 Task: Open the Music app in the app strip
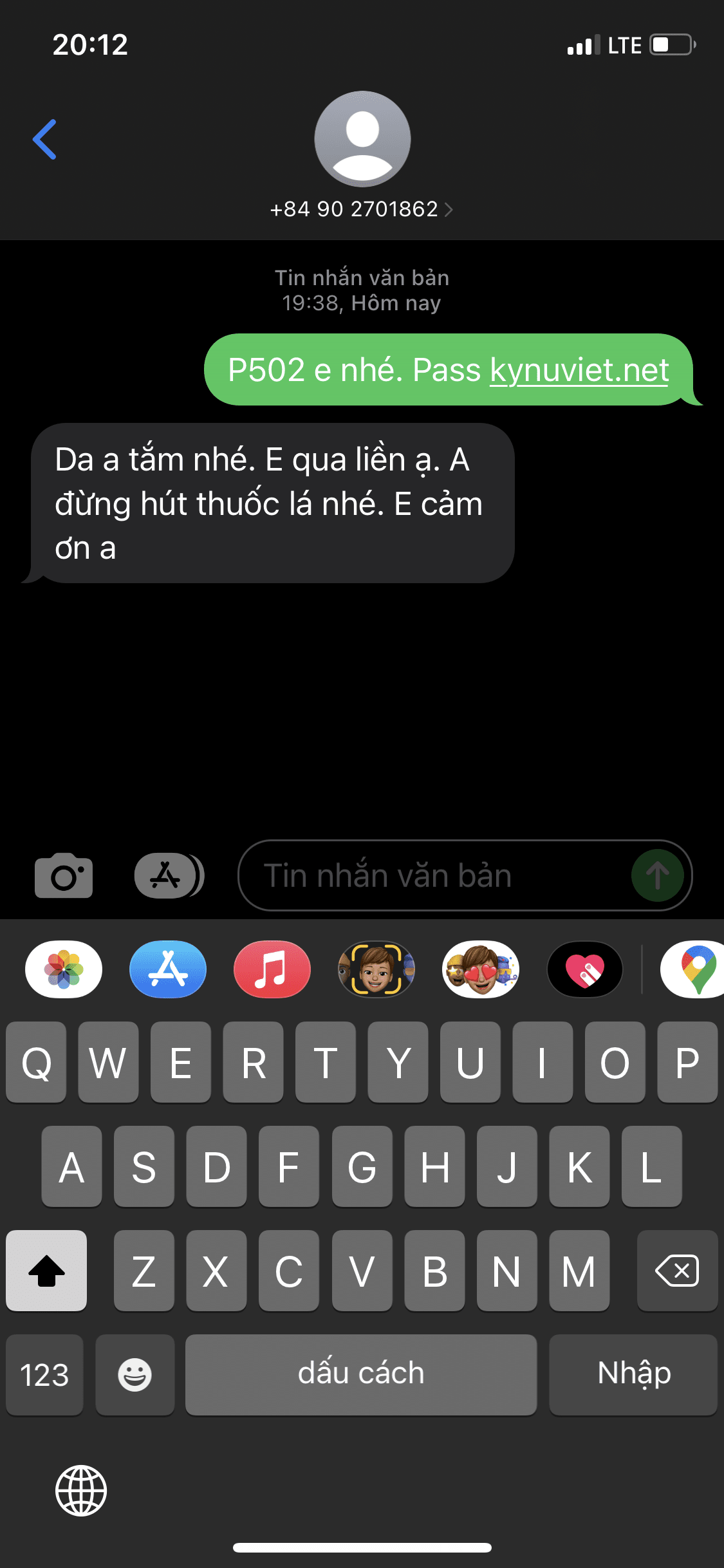point(272,969)
